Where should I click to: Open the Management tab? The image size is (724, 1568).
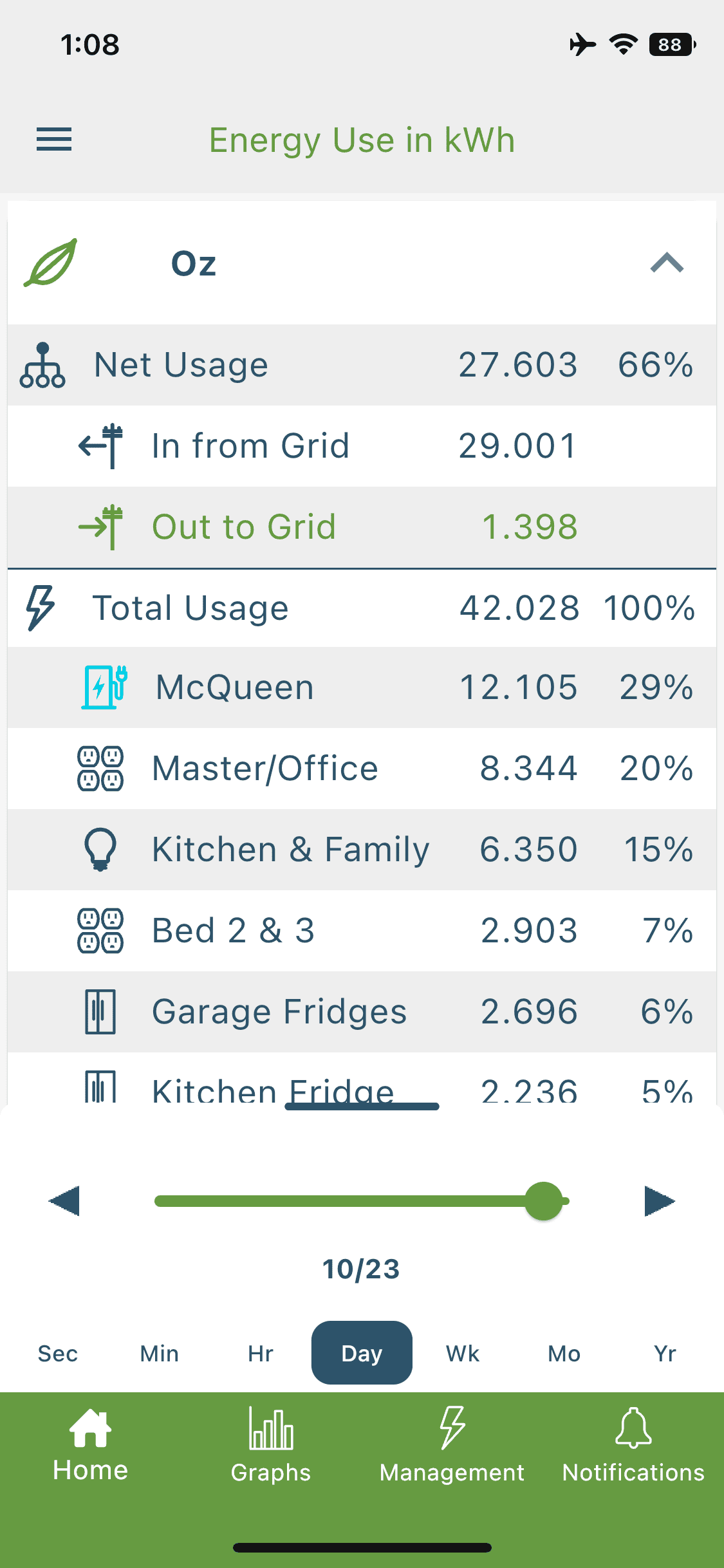pos(452,1444)
